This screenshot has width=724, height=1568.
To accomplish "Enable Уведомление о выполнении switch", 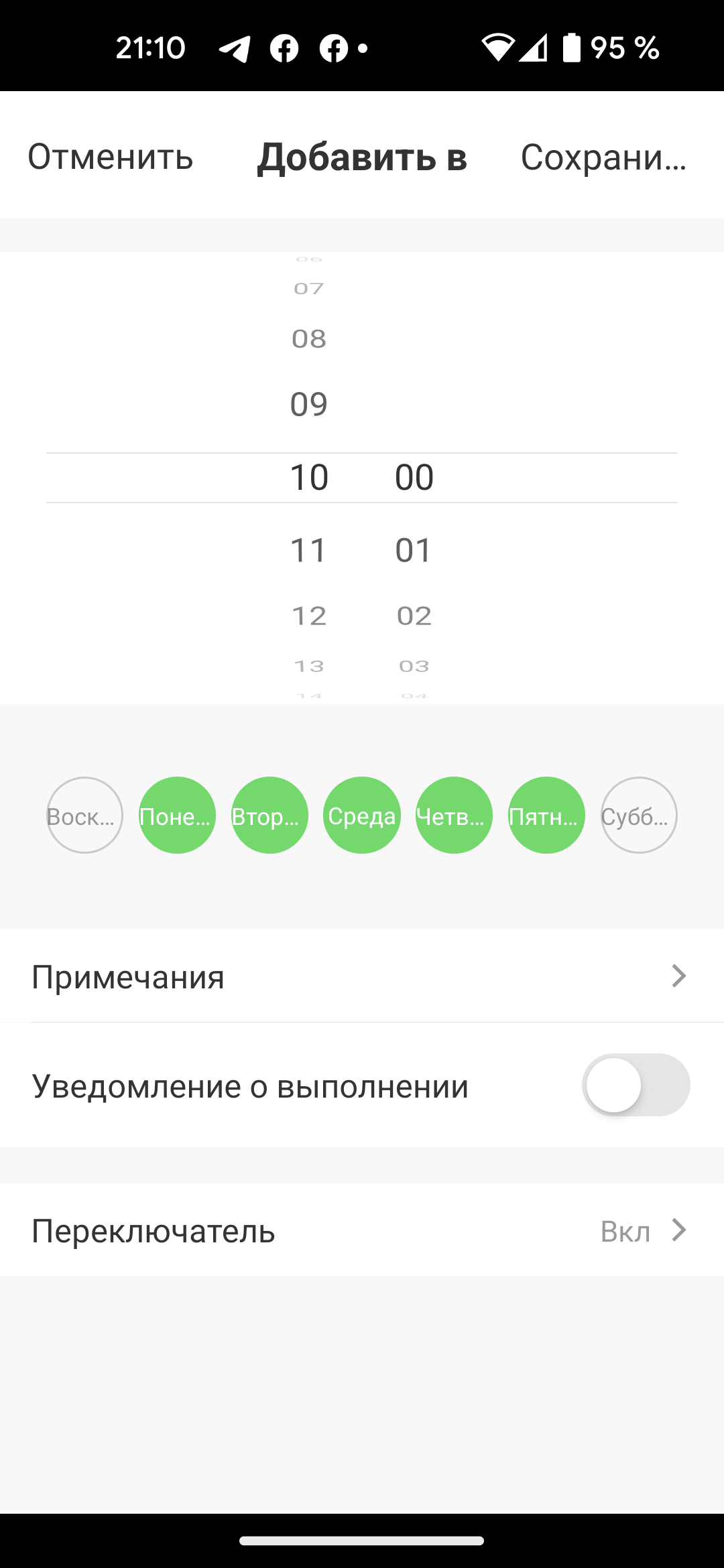I will [636, 1086].
